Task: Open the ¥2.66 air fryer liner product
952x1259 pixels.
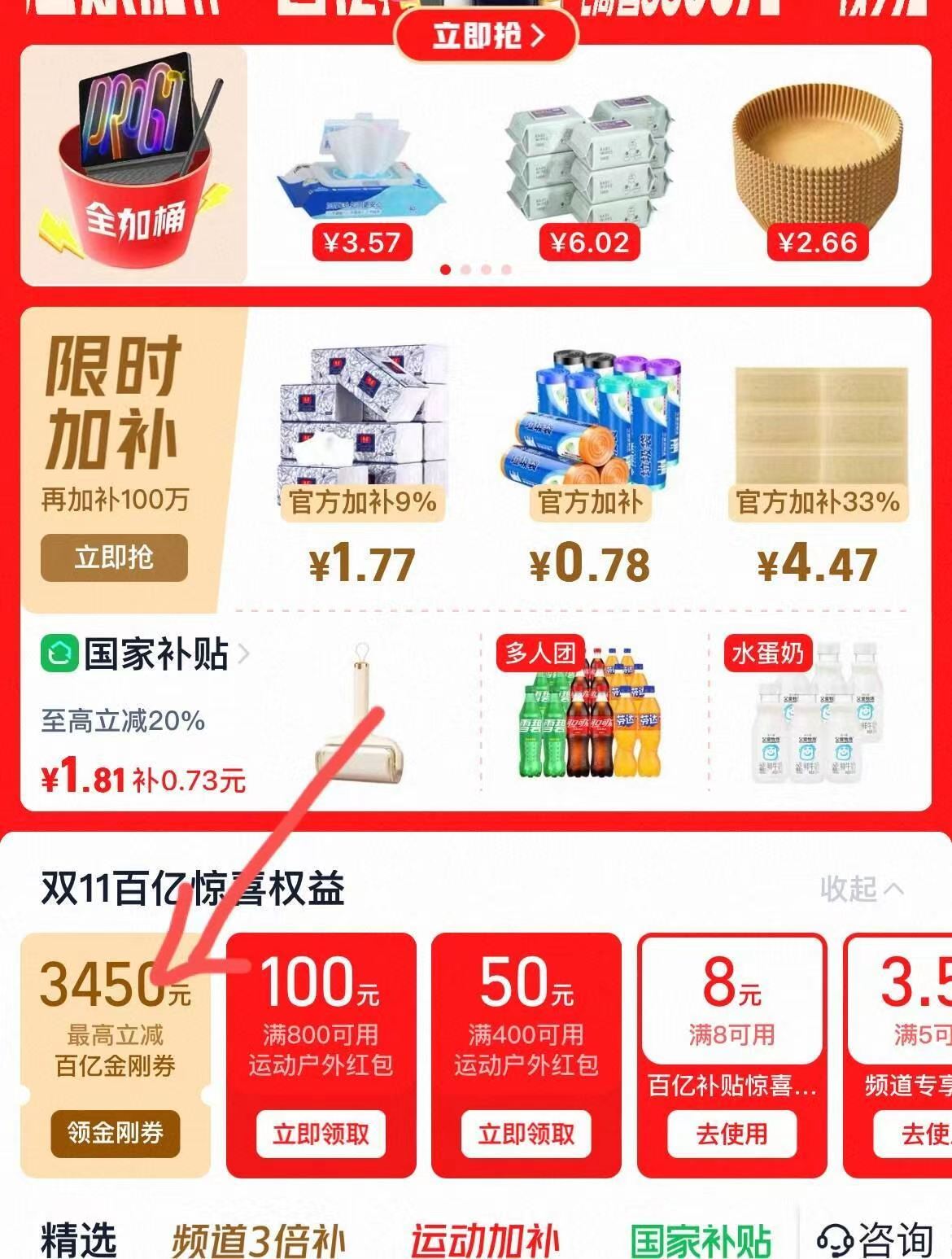Action: pos(818,163)
